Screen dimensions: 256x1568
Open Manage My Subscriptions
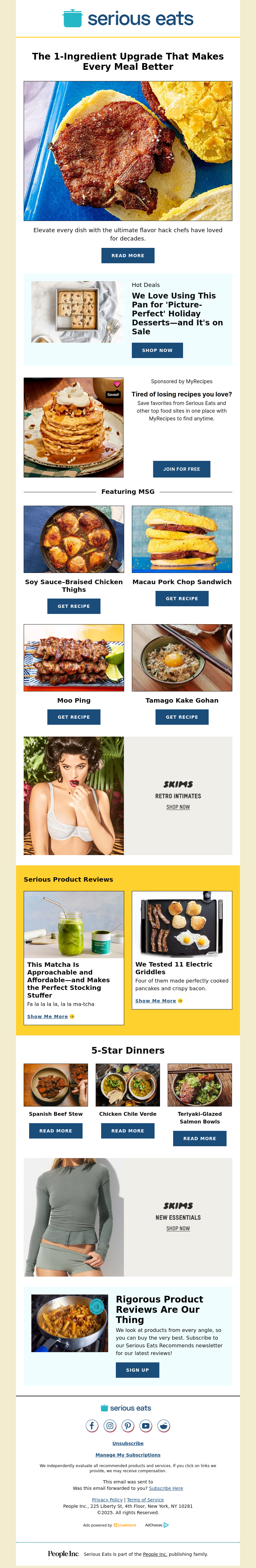(x=128, y=1455)
